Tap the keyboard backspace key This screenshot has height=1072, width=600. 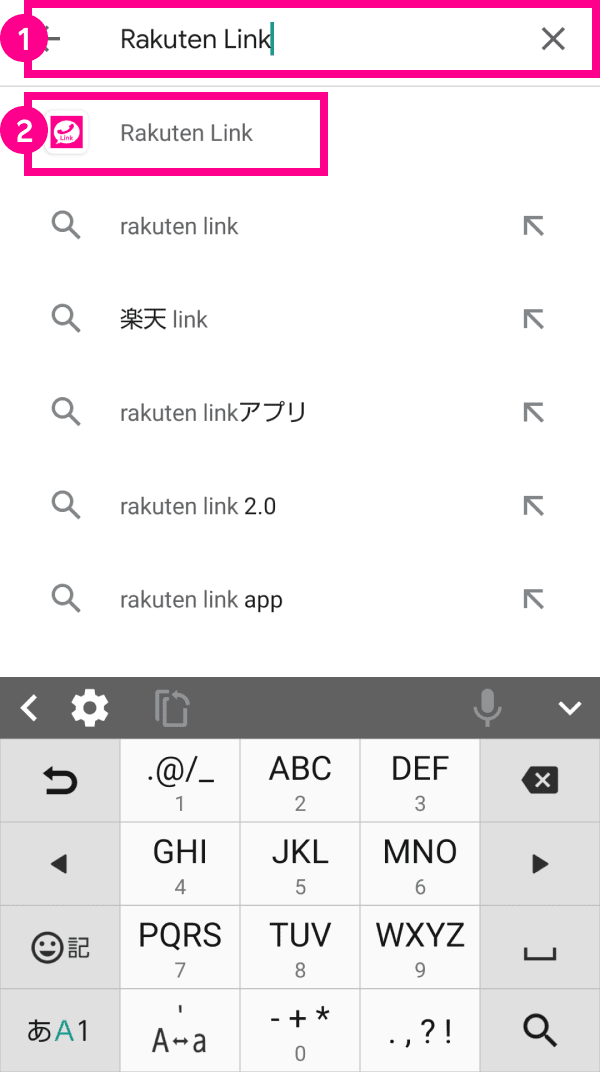540,780
